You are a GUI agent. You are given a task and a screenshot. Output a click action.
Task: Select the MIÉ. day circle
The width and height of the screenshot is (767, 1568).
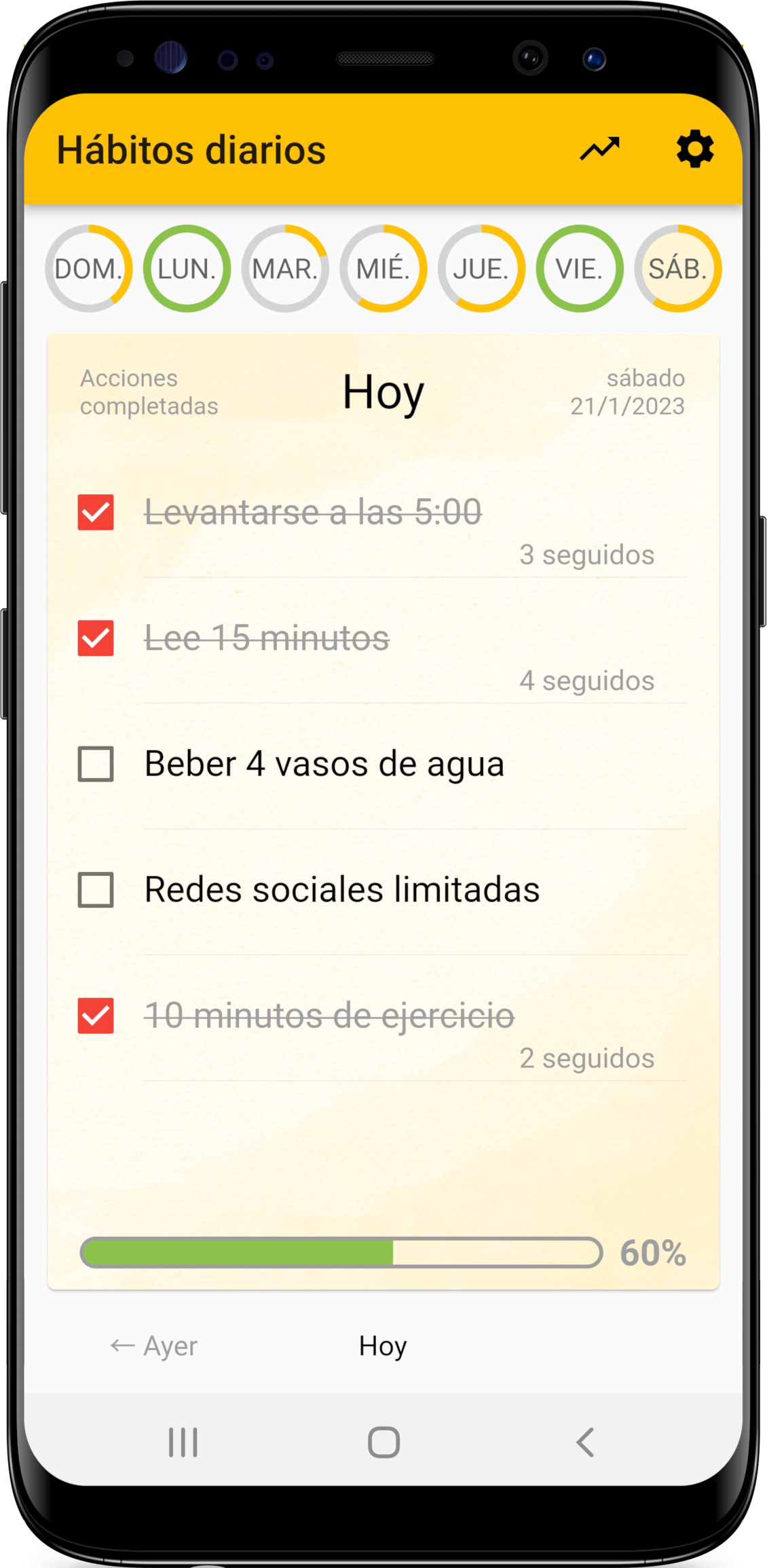(x=383, y=269)
